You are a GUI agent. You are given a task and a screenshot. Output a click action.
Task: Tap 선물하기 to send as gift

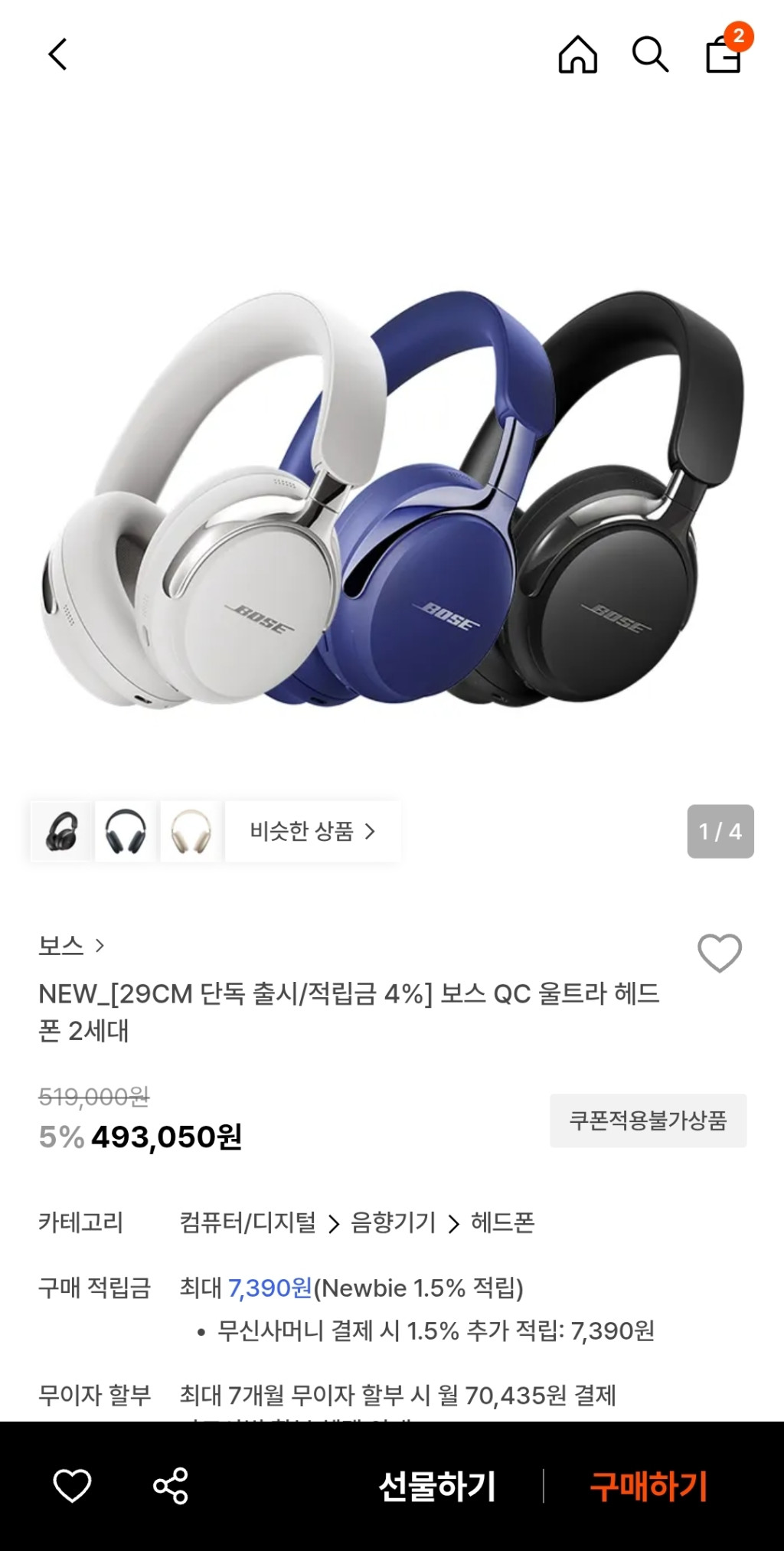[437, 1486]
